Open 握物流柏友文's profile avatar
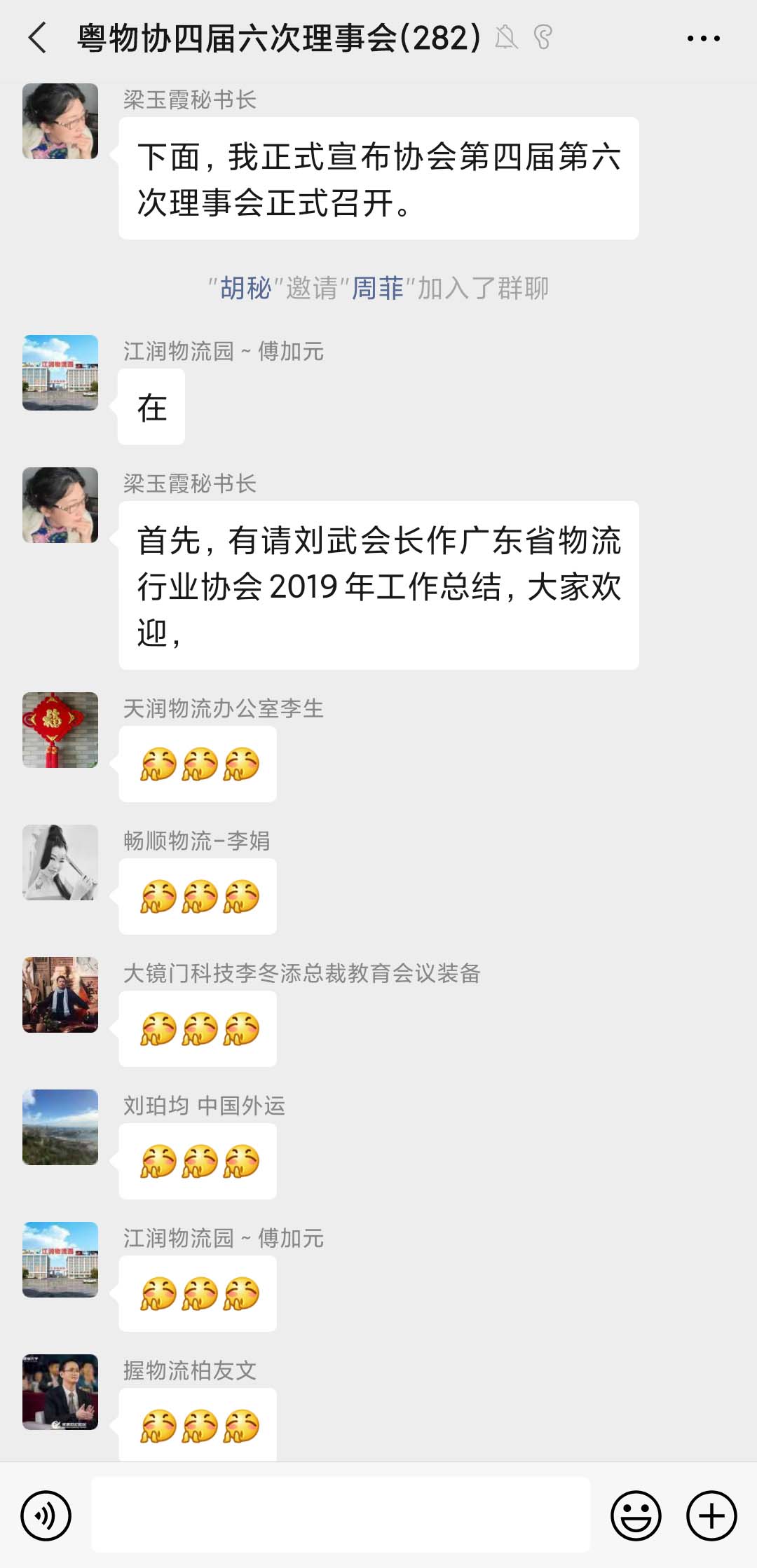 (60, 1392)
